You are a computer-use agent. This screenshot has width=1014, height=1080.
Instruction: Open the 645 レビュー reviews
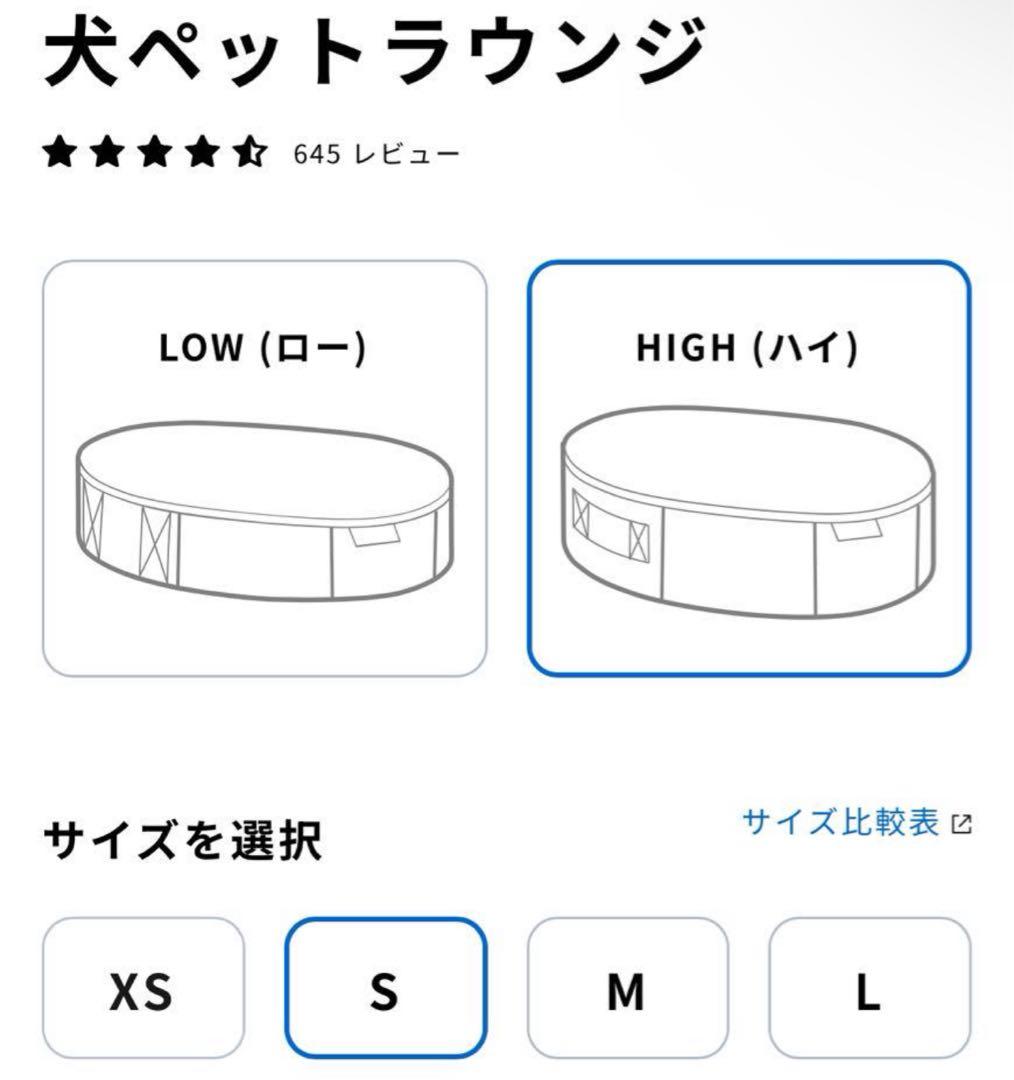tap(376, 154)
